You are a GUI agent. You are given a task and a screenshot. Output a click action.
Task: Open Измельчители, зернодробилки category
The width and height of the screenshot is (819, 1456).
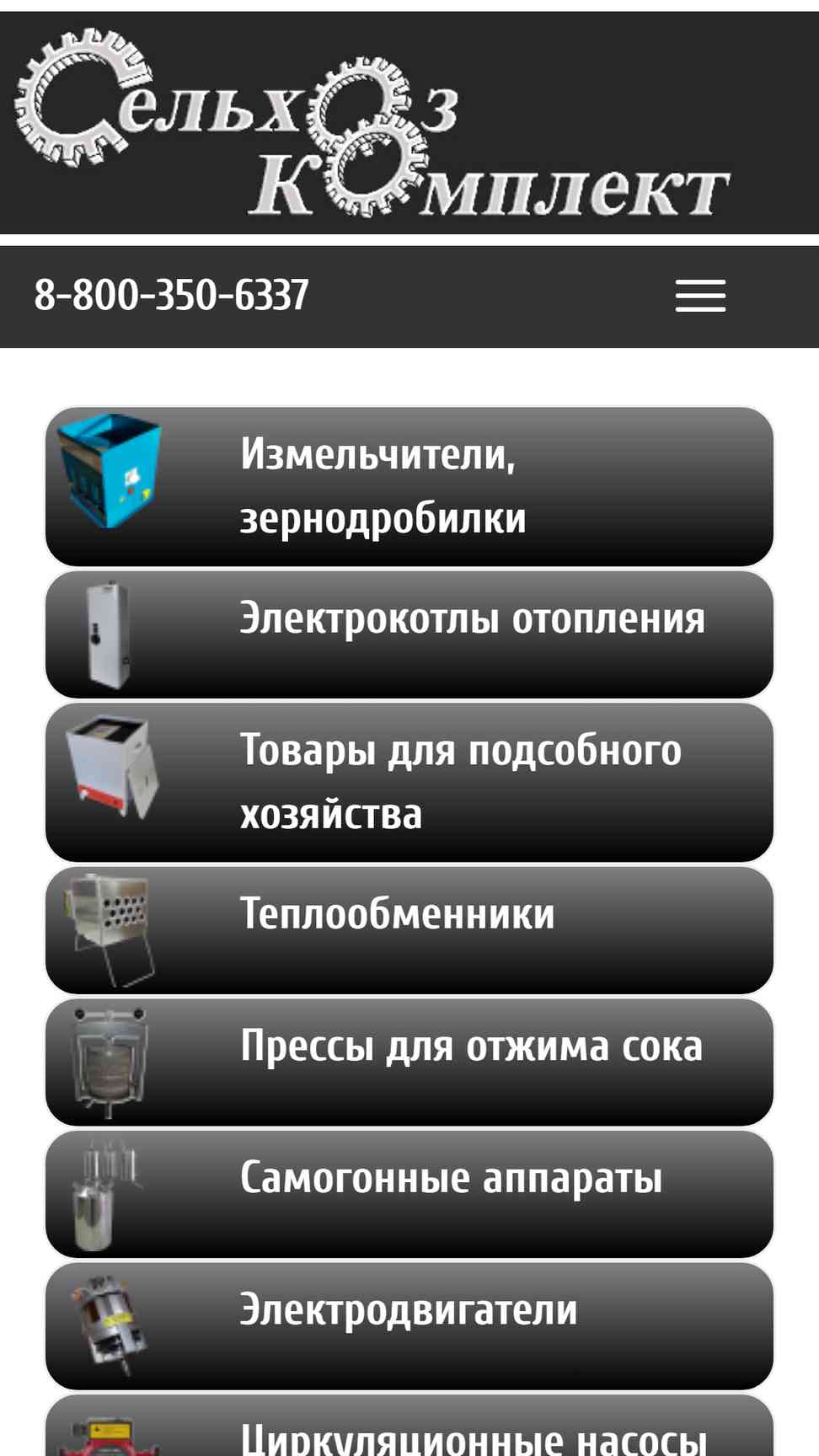tap(409, 486)
